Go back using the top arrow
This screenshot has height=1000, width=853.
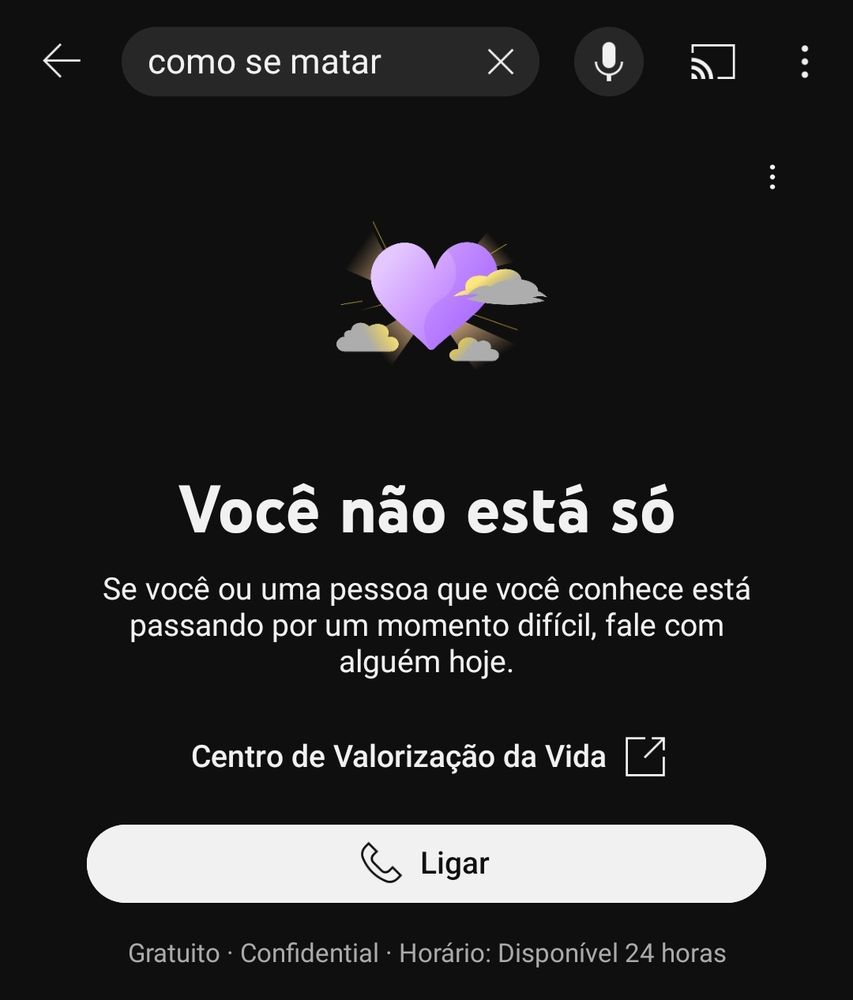pyautogui.click(x=61, y=62)
